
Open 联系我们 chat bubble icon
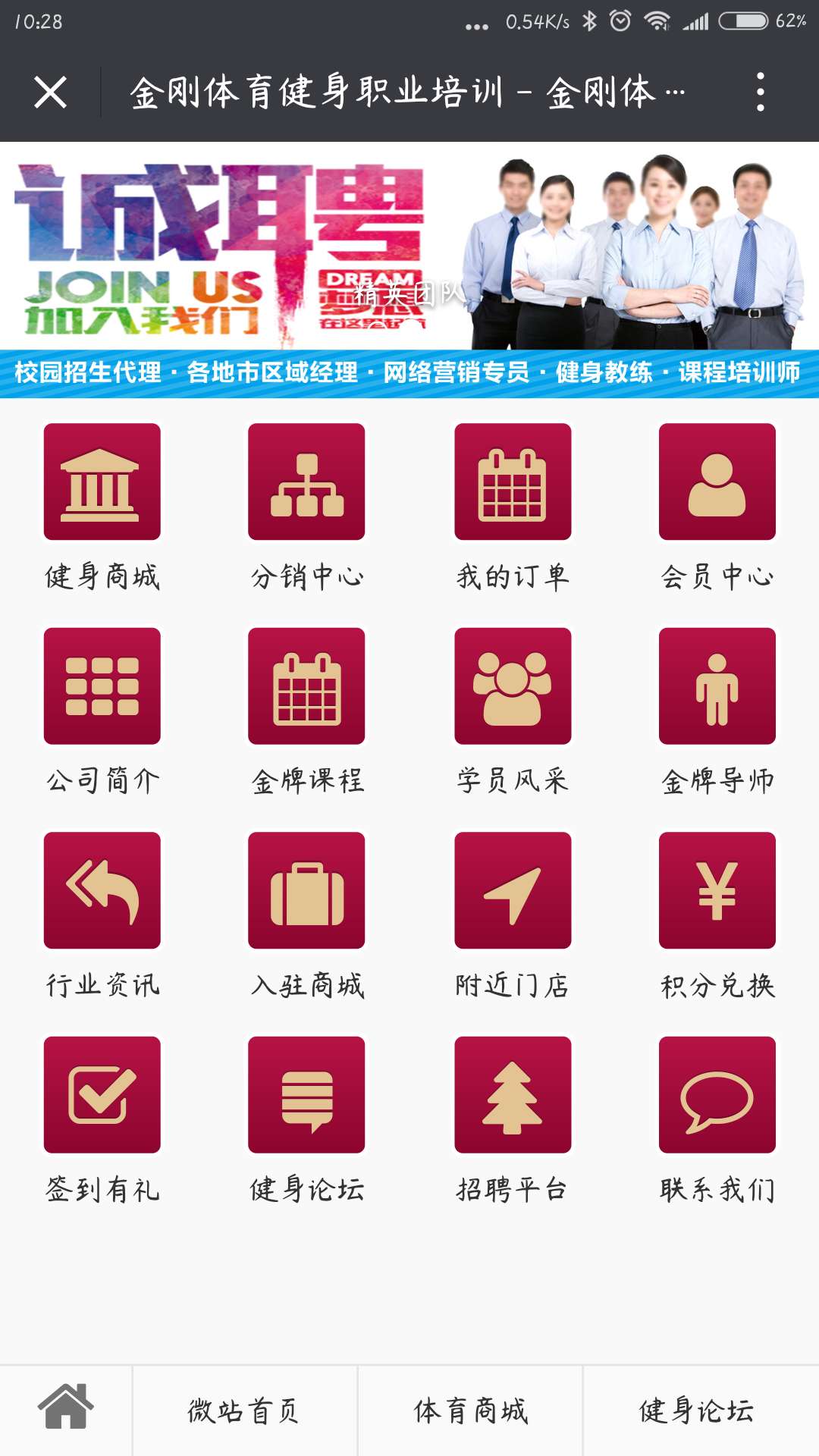point(717,1096)
